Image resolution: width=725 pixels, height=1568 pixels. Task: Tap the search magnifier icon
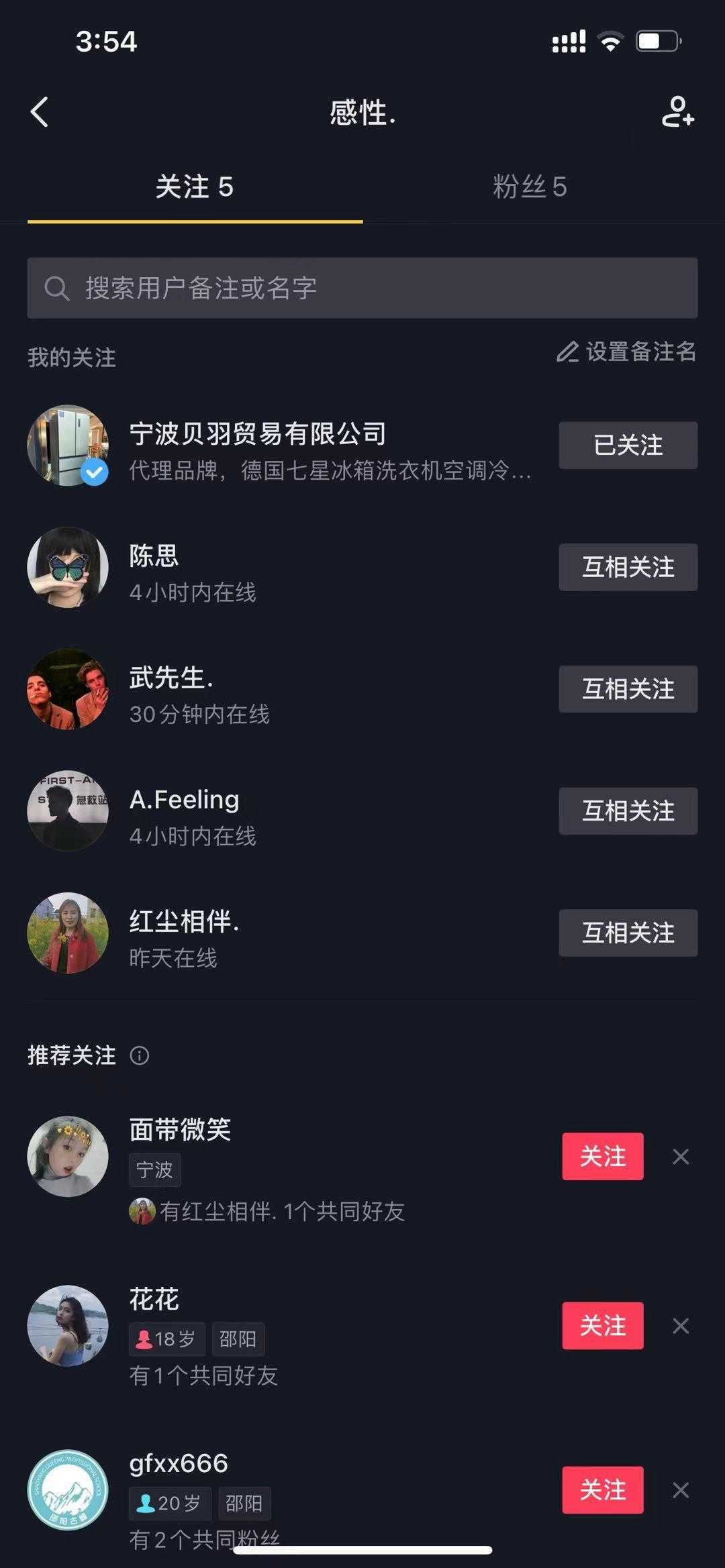click(57, 288)
